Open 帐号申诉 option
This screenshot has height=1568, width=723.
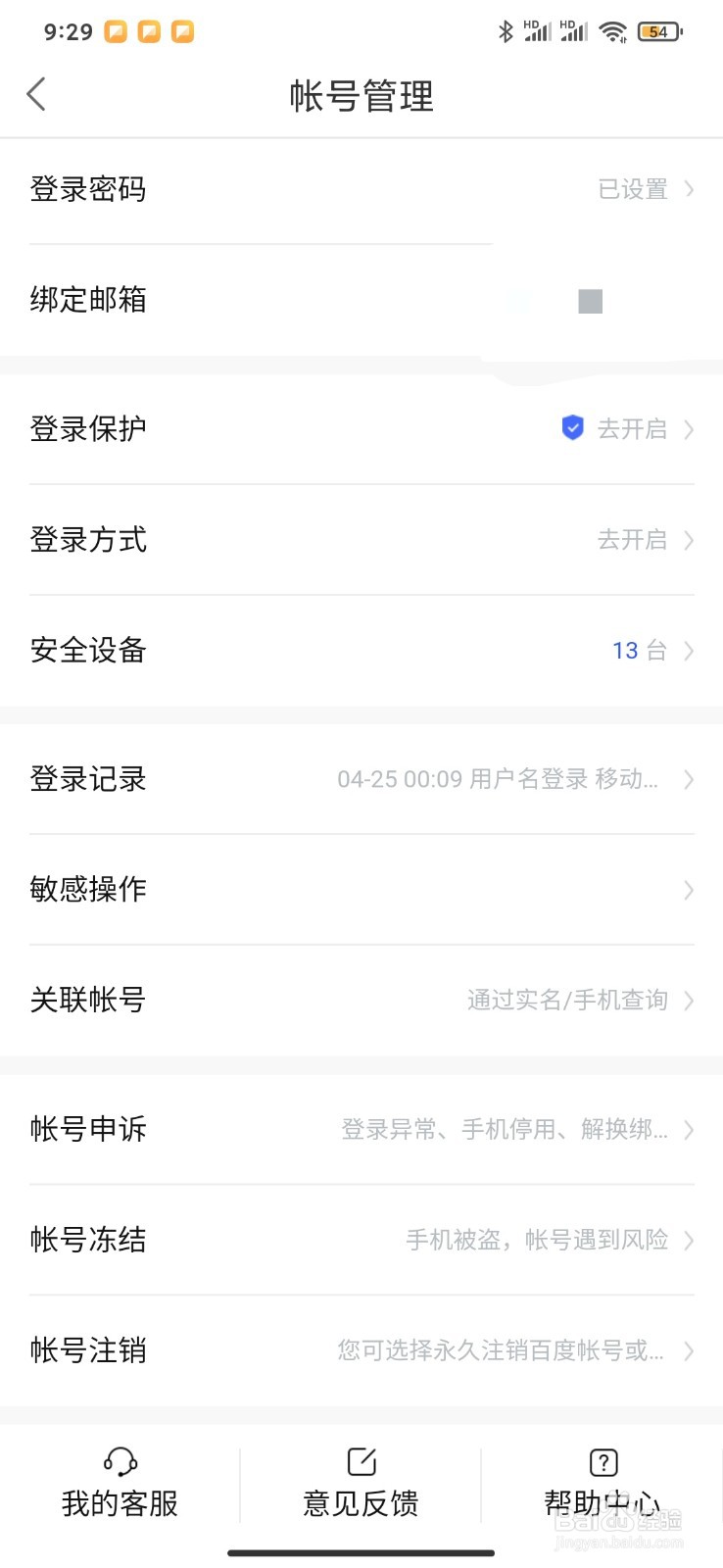[361, 1130]
